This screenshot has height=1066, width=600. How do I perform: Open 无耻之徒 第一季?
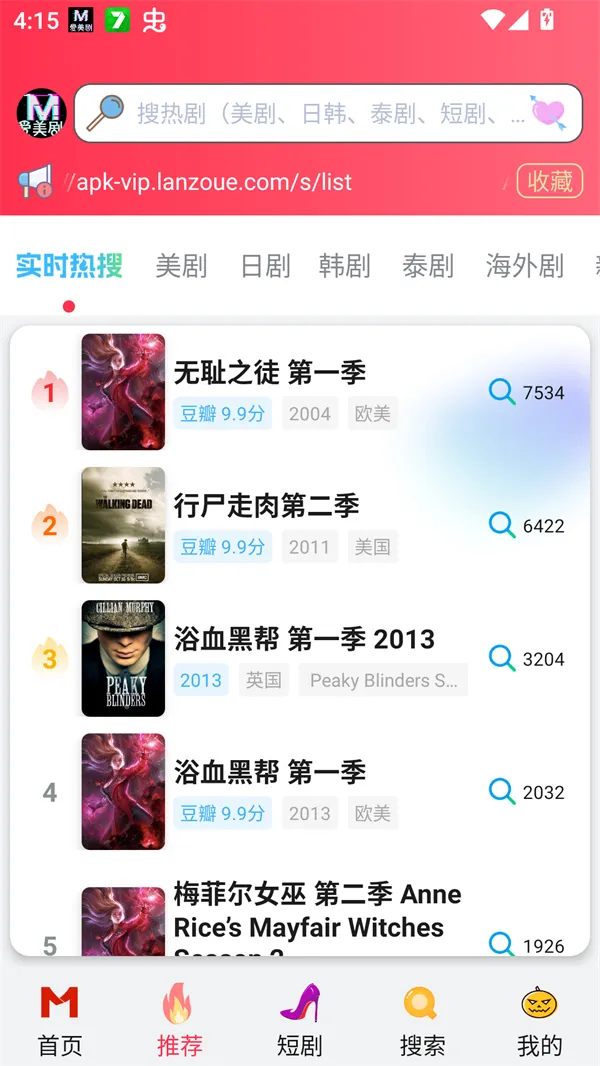(x=270, y=373)
